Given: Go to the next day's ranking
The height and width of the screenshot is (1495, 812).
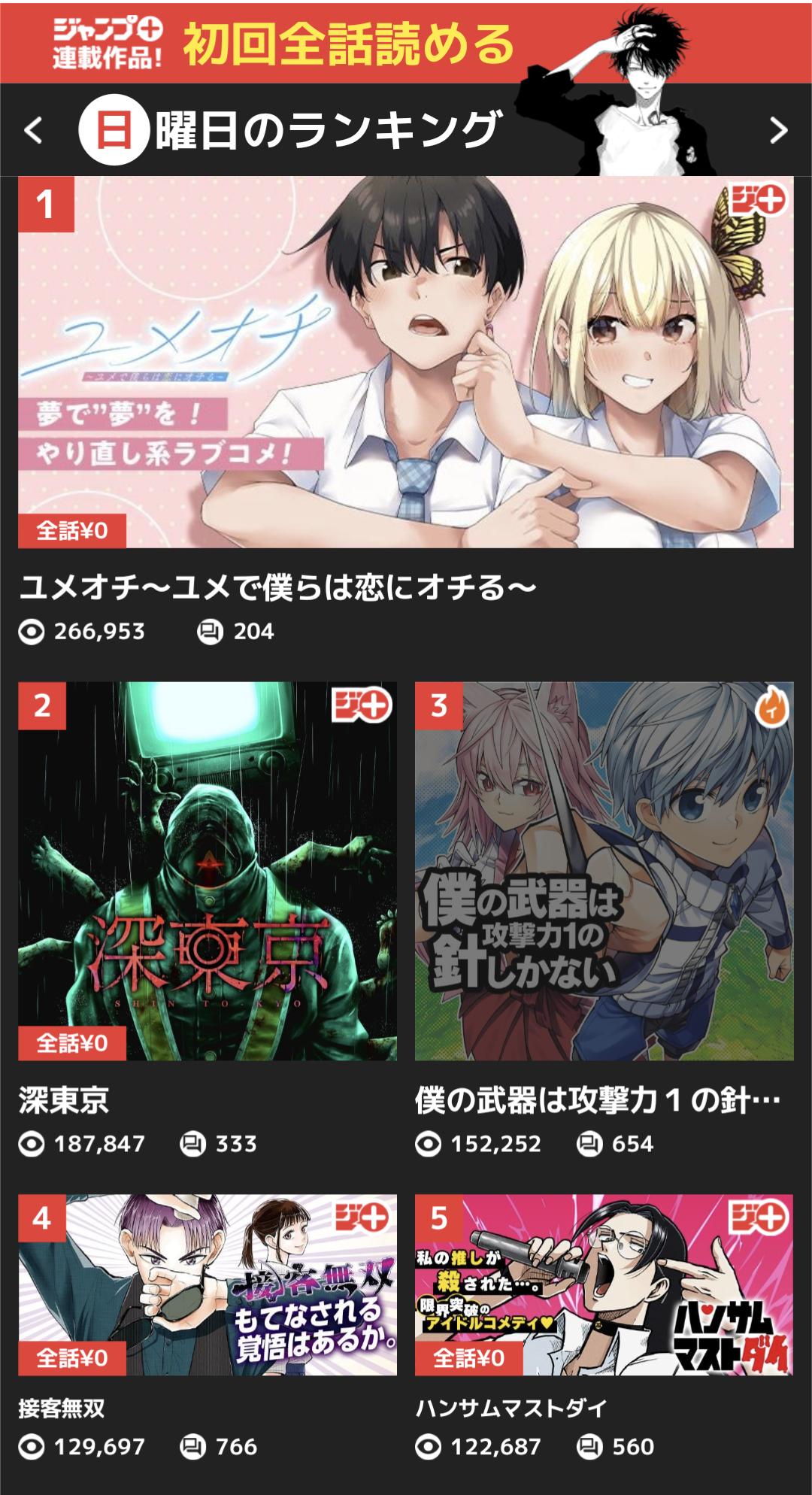Looking at the screenshot, I should [x=779, y=131].
